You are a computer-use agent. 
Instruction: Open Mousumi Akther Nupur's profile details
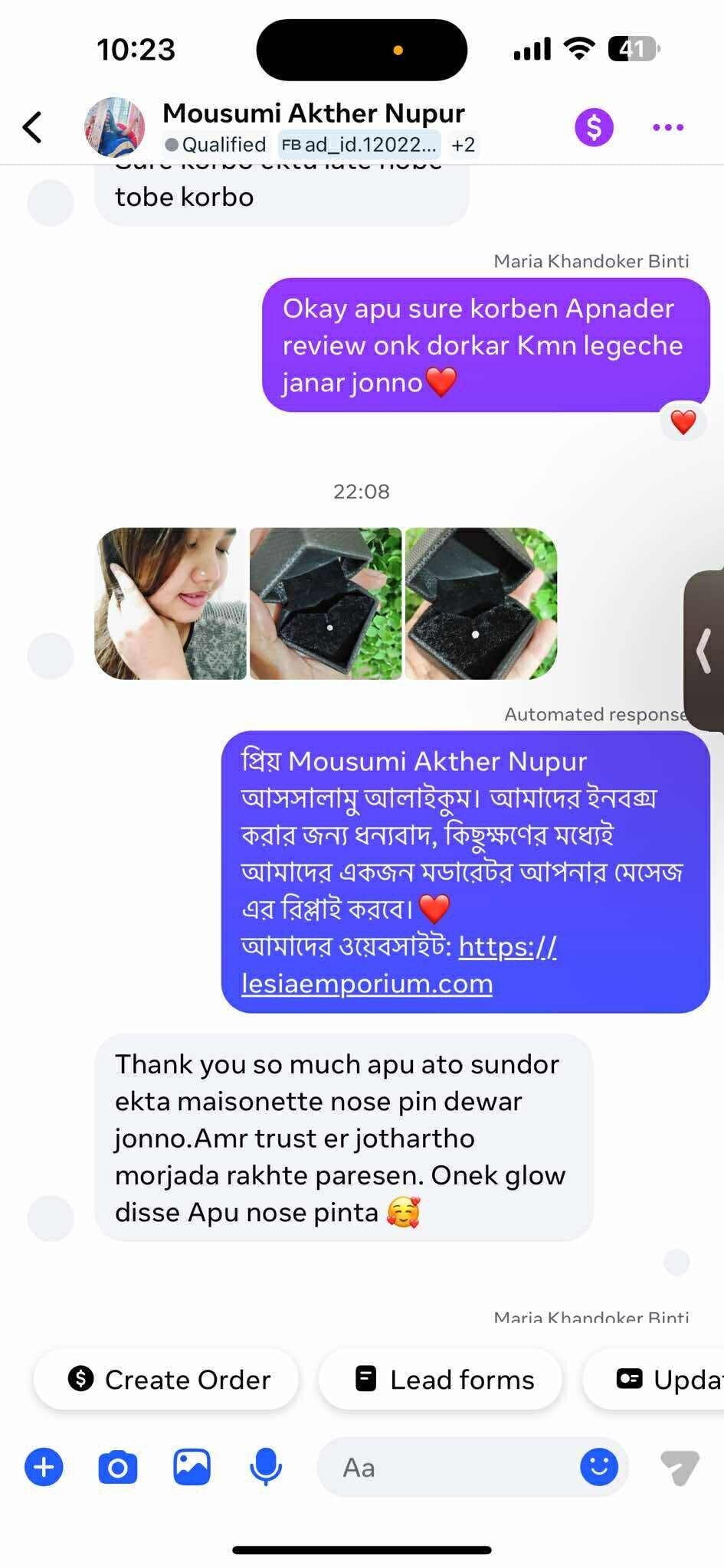[313, 113]
